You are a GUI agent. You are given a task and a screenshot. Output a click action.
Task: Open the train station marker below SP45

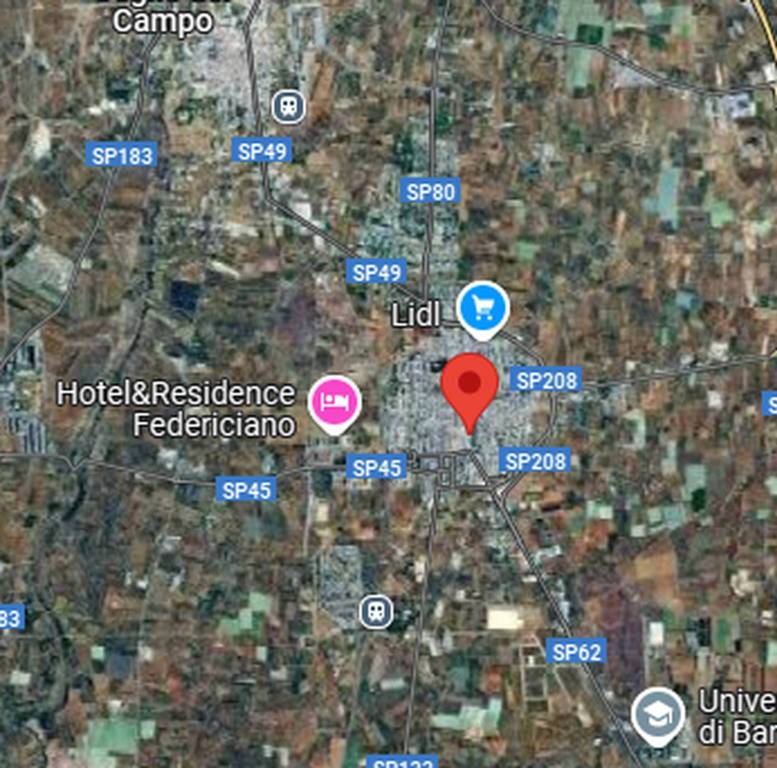tap(376, 610)
